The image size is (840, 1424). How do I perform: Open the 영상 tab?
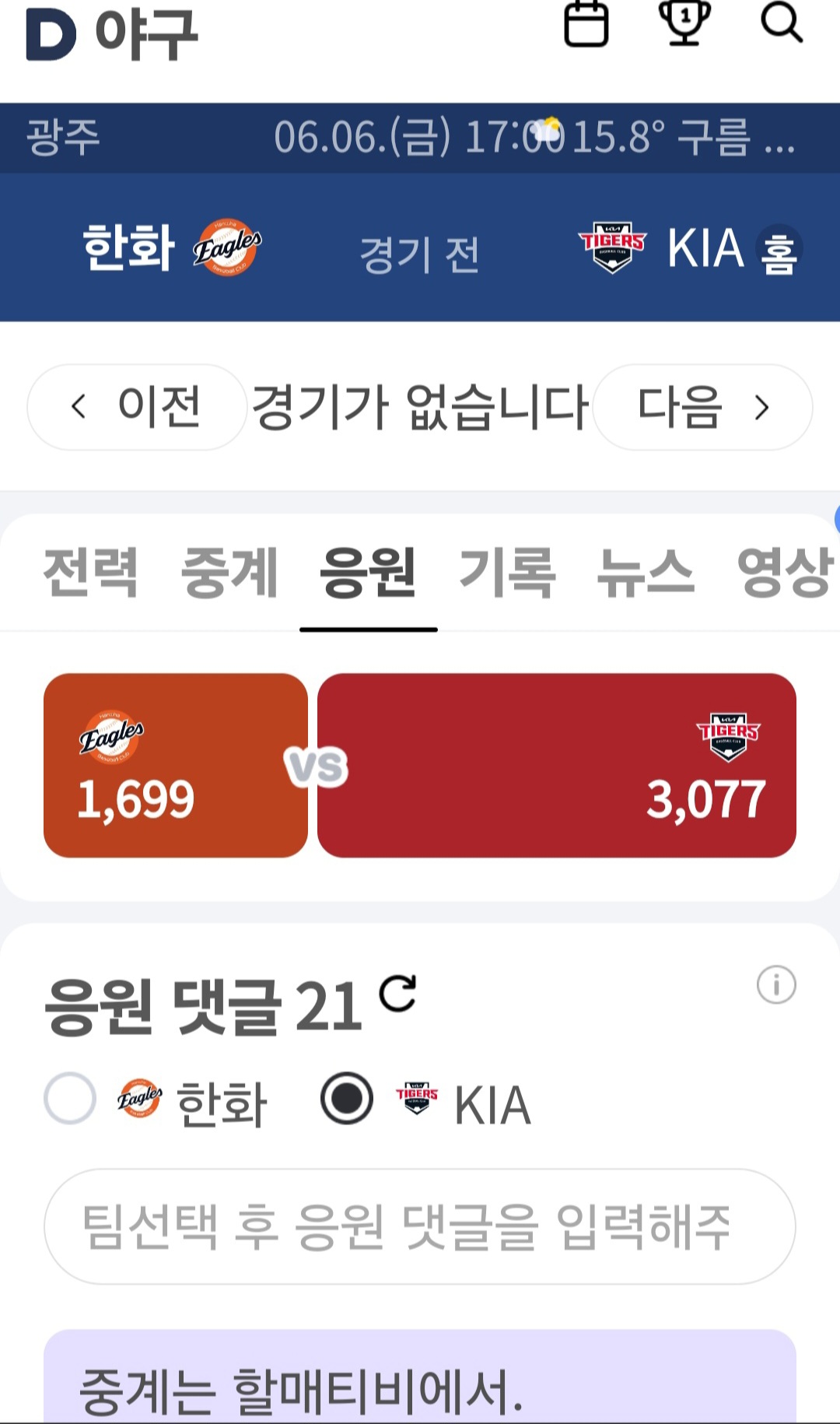tap(784, 573)
